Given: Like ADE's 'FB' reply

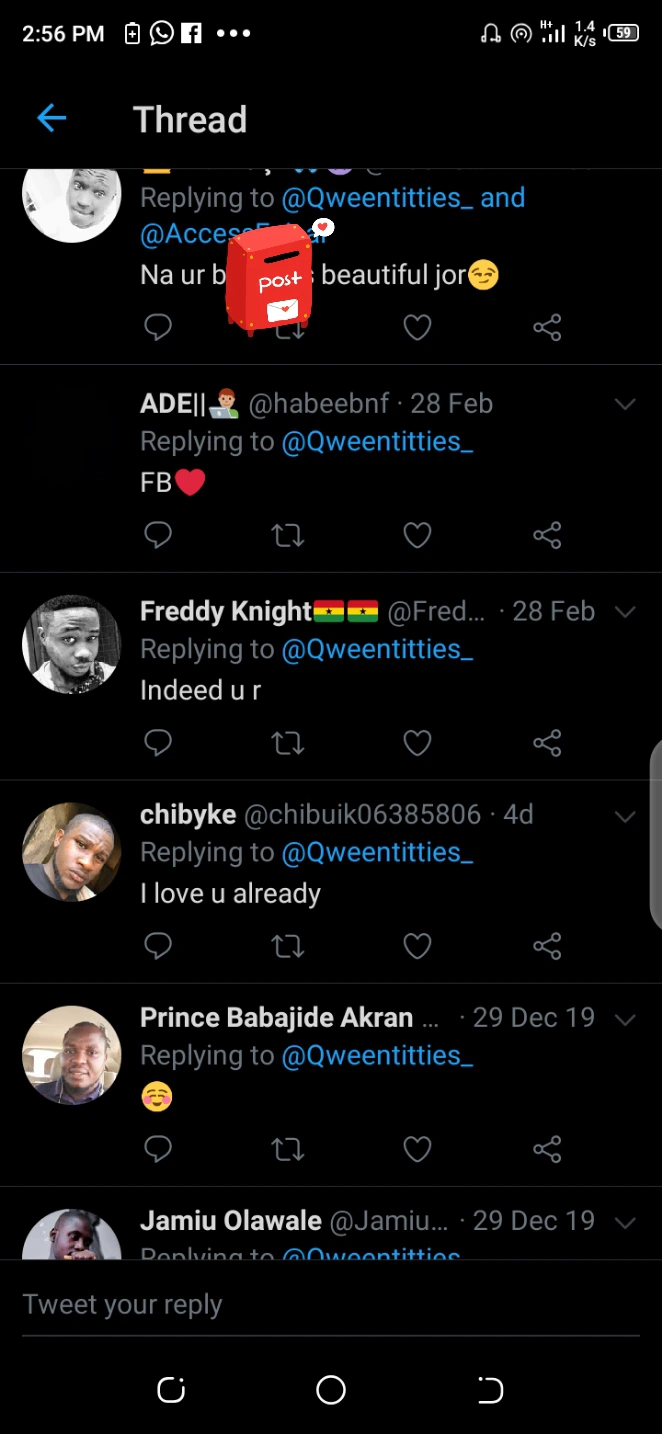Looking at the screenshot, I should 417,536.
